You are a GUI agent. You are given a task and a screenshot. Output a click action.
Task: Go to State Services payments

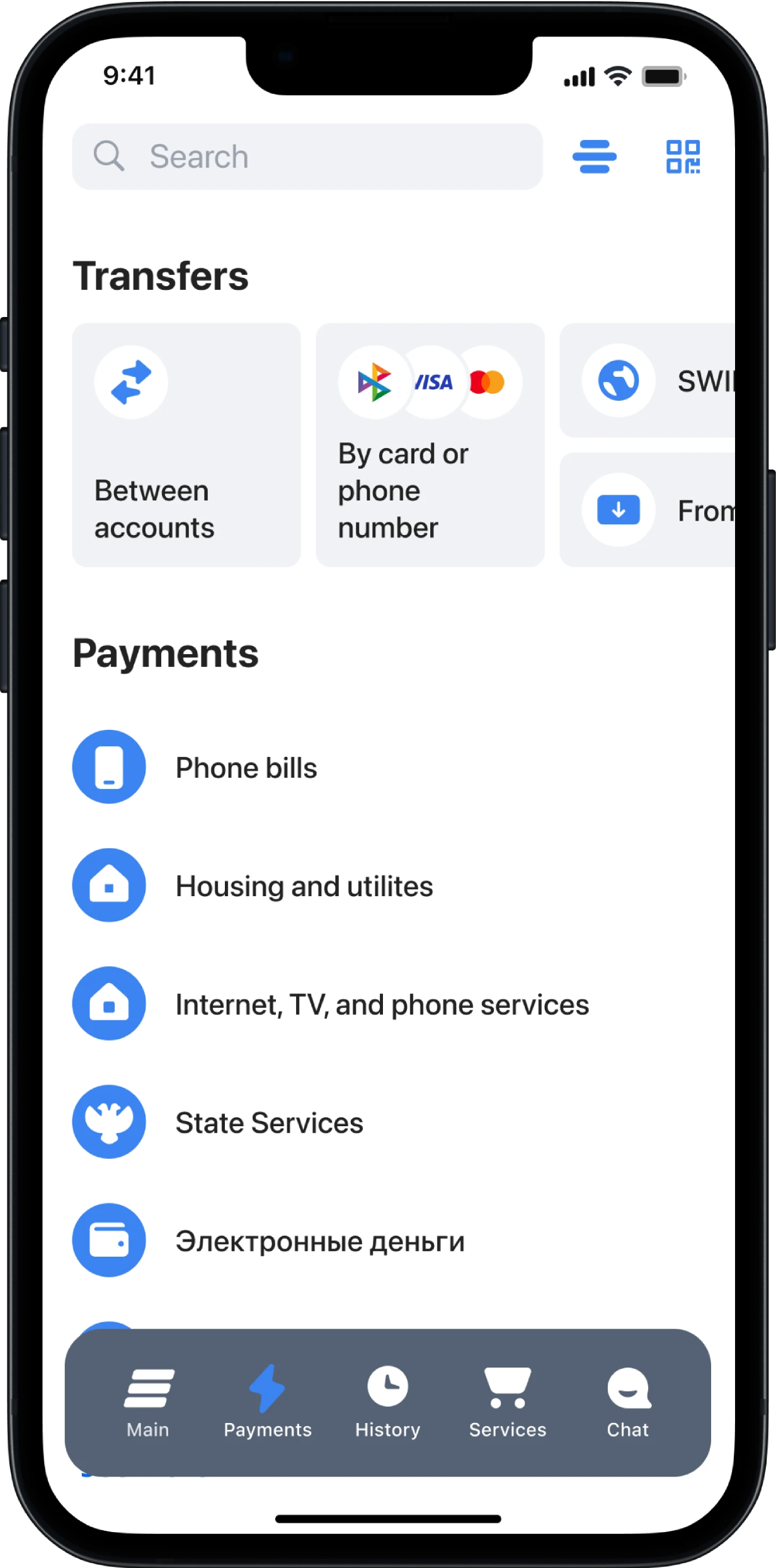click(269, 1122)
